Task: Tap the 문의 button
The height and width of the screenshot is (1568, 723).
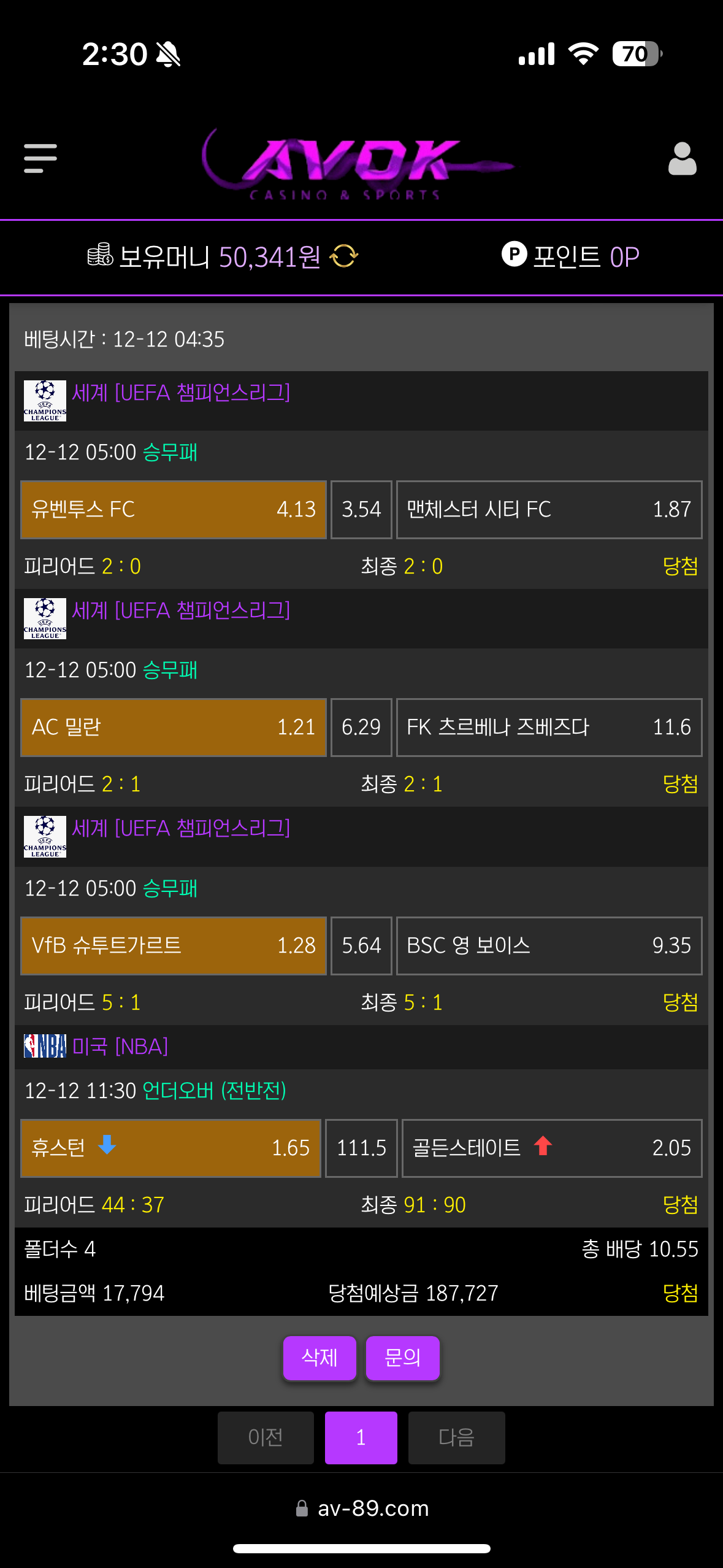Action: coord(402,1358)
